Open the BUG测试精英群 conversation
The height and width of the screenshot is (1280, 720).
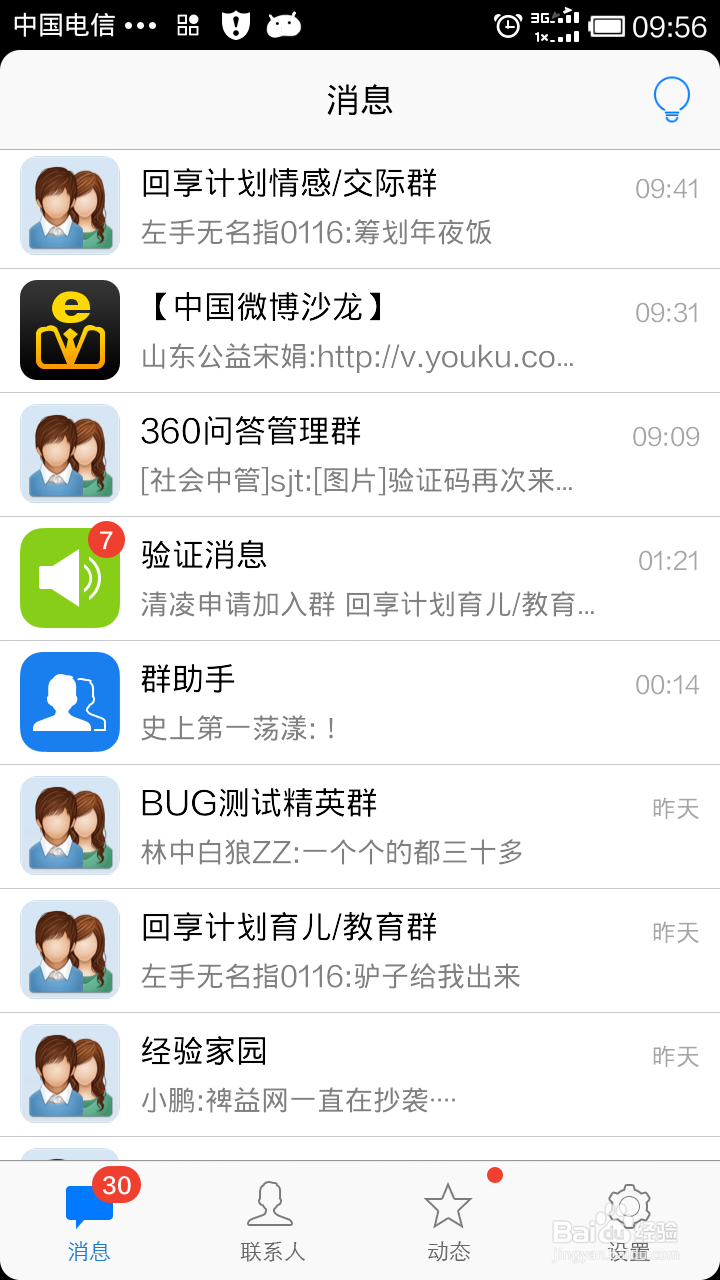pyautogui.click(x=360, y=826)
